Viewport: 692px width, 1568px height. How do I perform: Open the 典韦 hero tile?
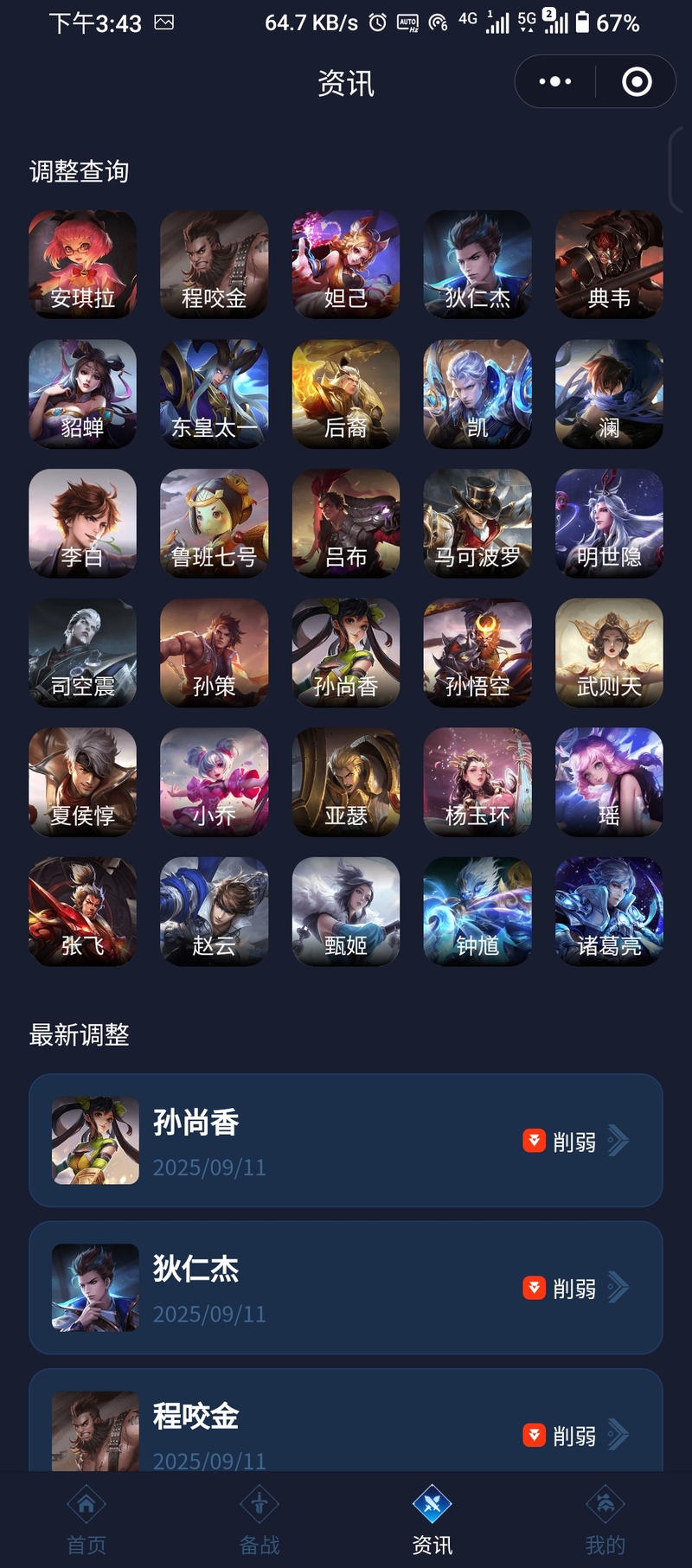click(609, 265)
